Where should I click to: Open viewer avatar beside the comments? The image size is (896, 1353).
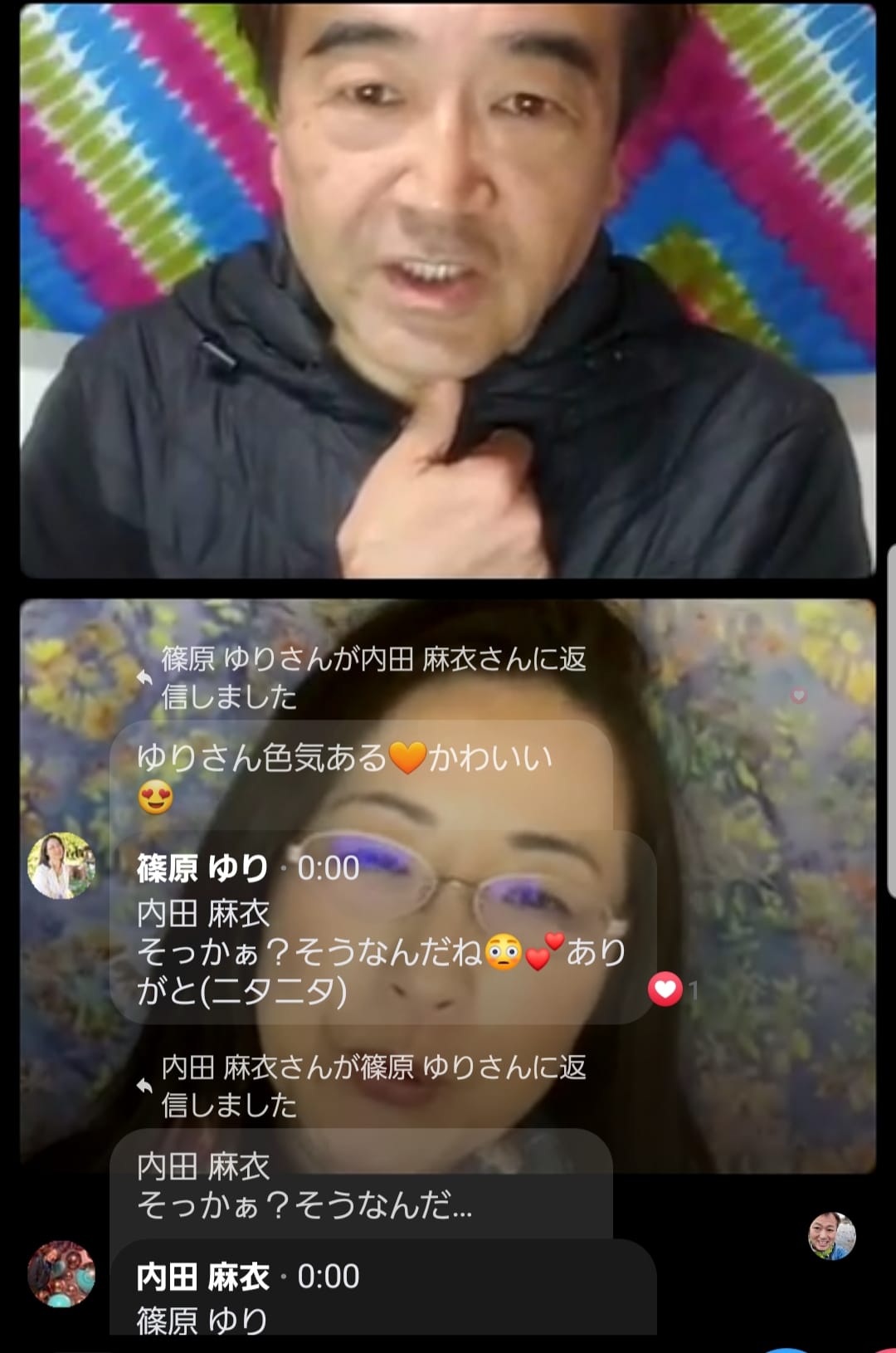click(x=831, y=1236)
